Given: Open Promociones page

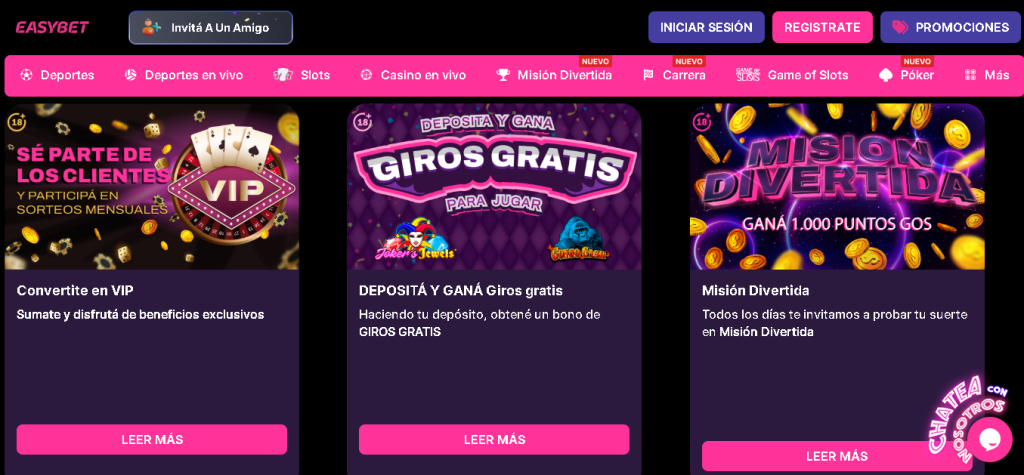Looking at the screenshot, I should pyautogui.click(x=950, y=27).
